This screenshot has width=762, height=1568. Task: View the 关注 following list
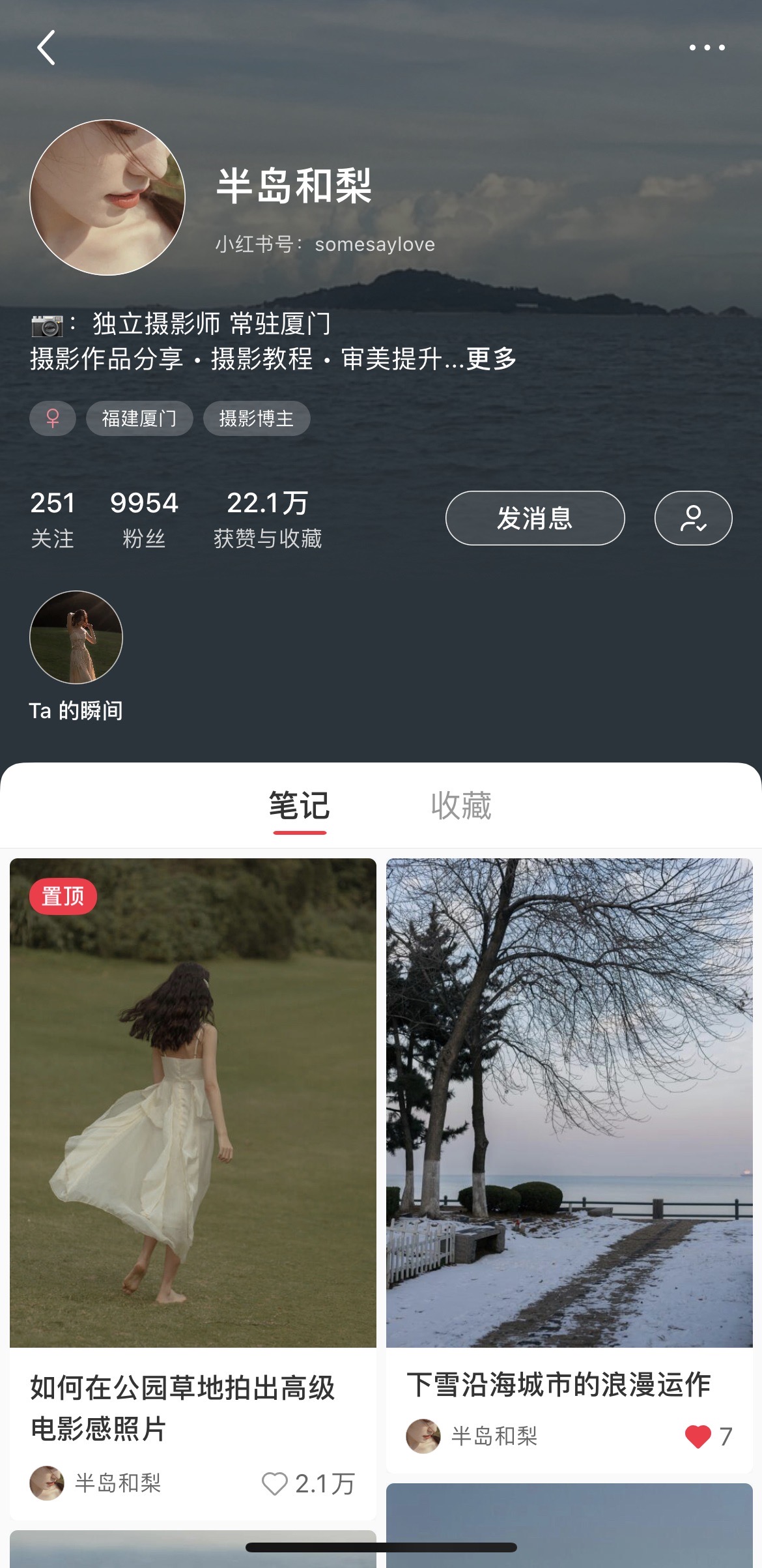point(52,519)
